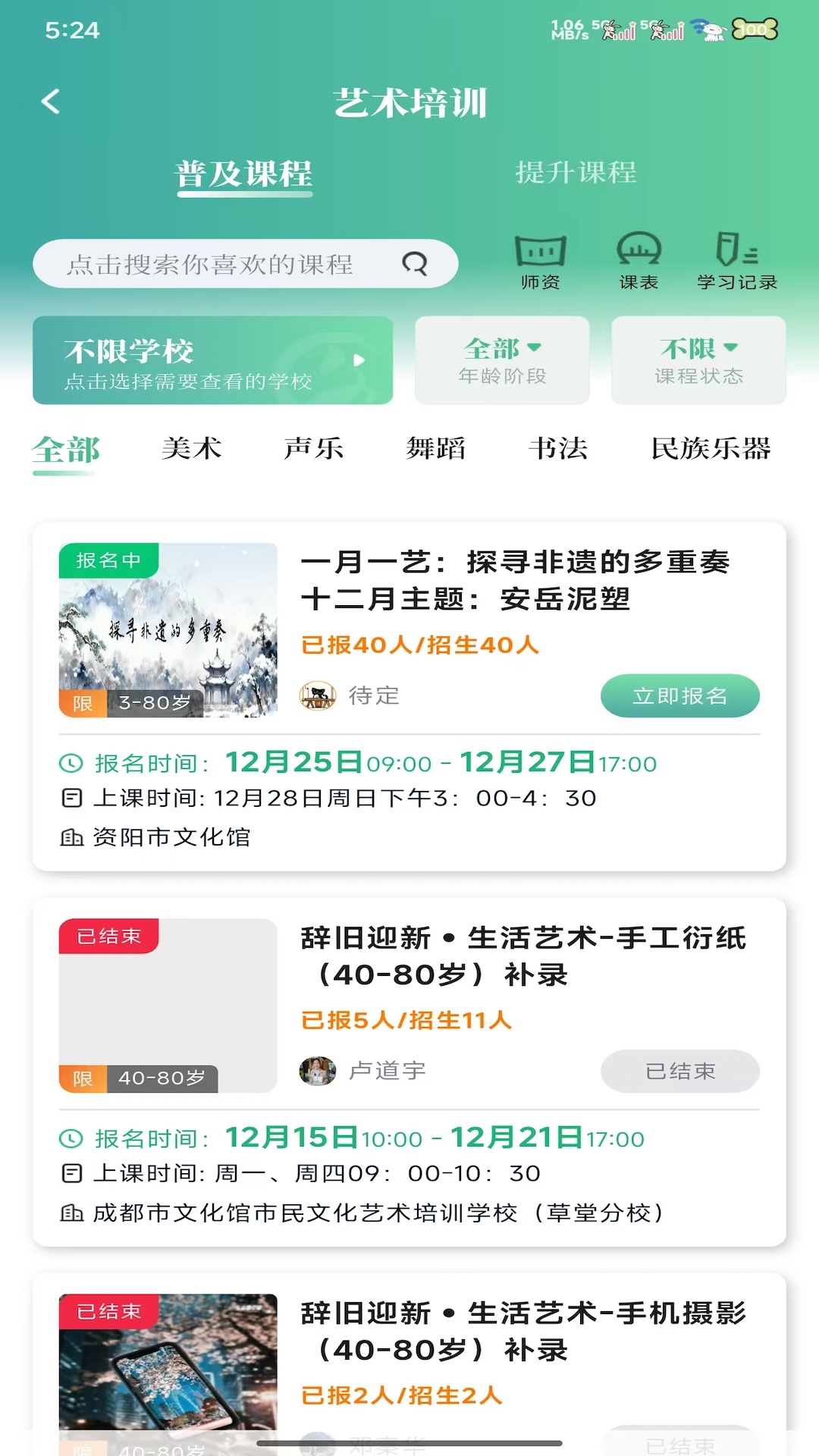
Task: Filter courses by 民族乐器
Action: (x=711, y=449)
